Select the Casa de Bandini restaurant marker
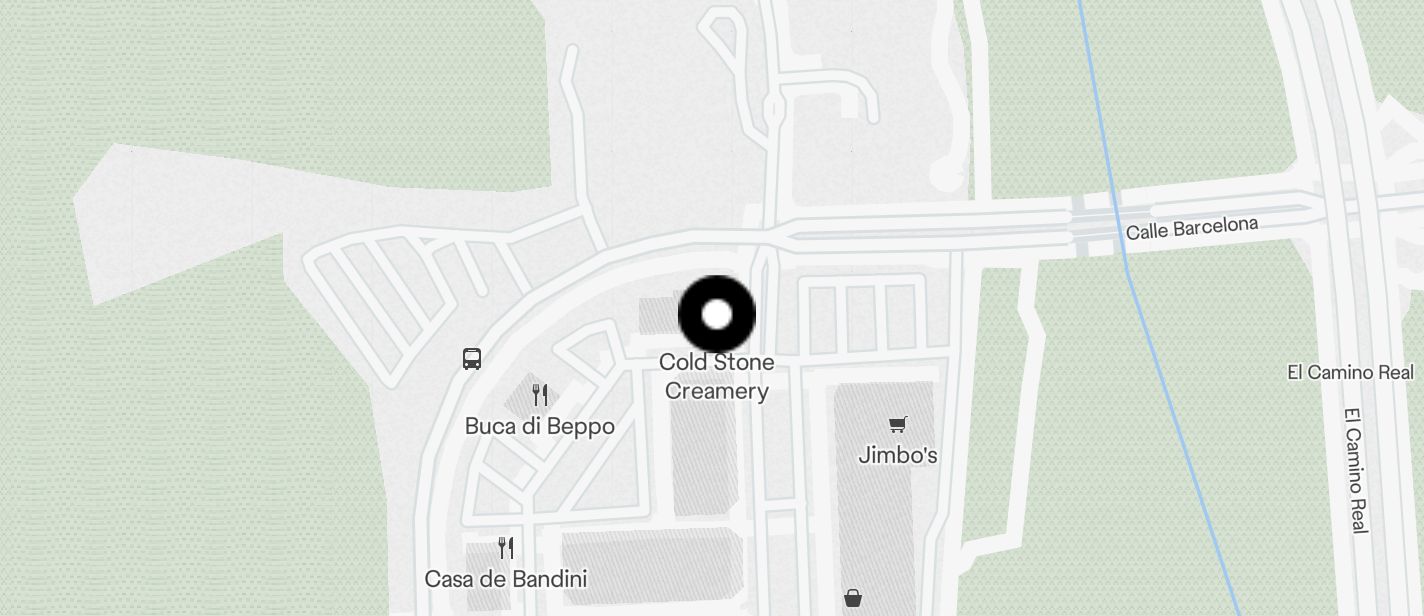Viewport: 1424px width, 616px height. coord(506,547)
